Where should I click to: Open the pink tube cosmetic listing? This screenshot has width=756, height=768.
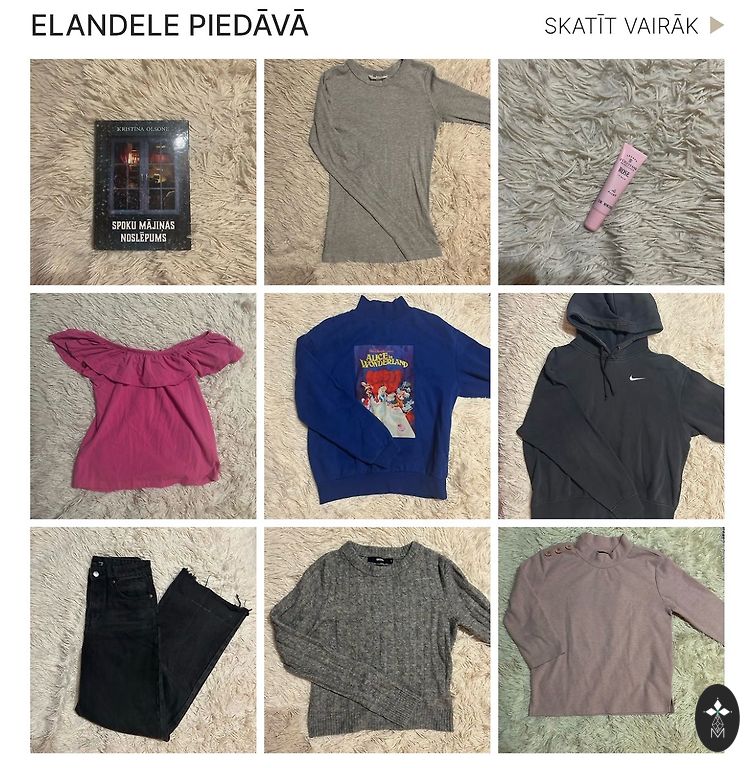611,172
